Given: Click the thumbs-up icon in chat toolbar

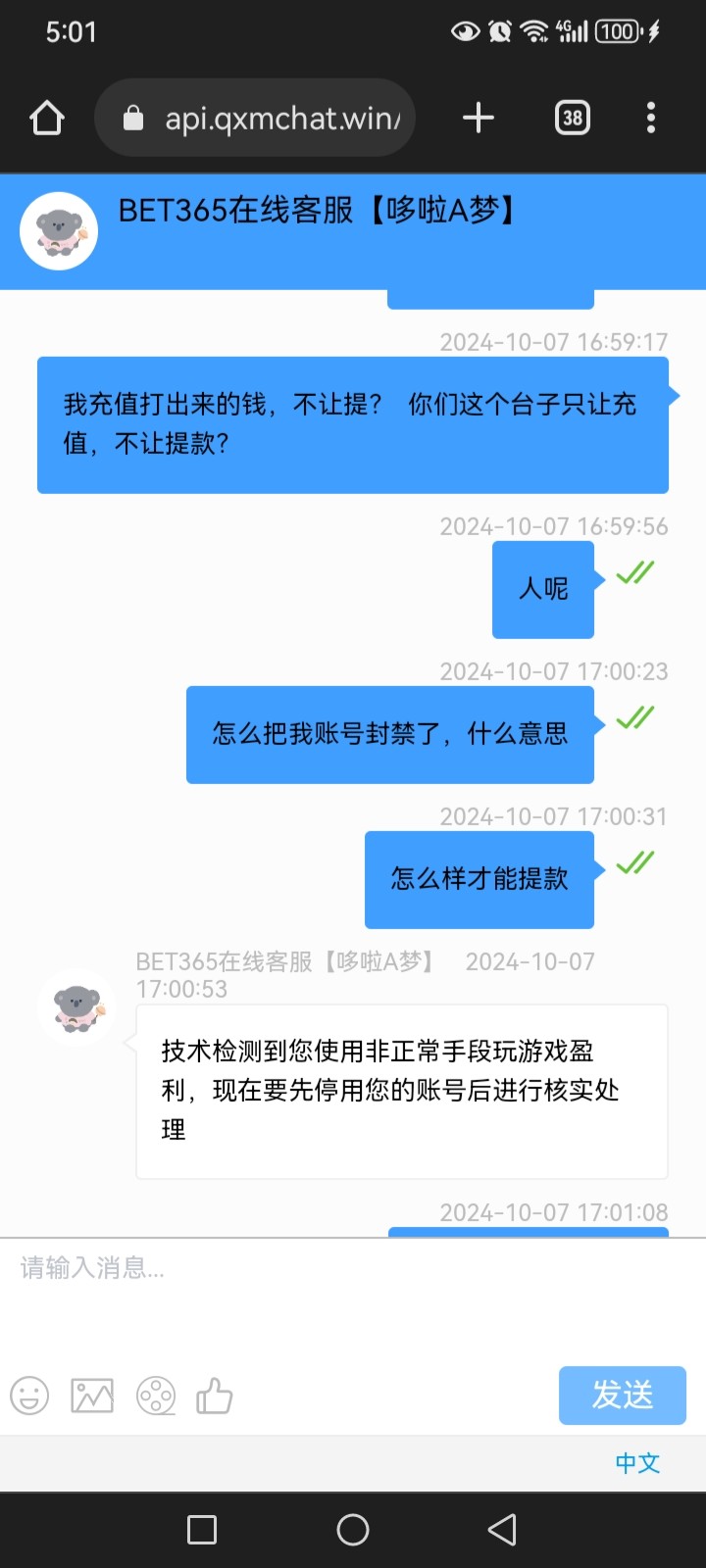Looking at the screenshot, I should 215,1396.
